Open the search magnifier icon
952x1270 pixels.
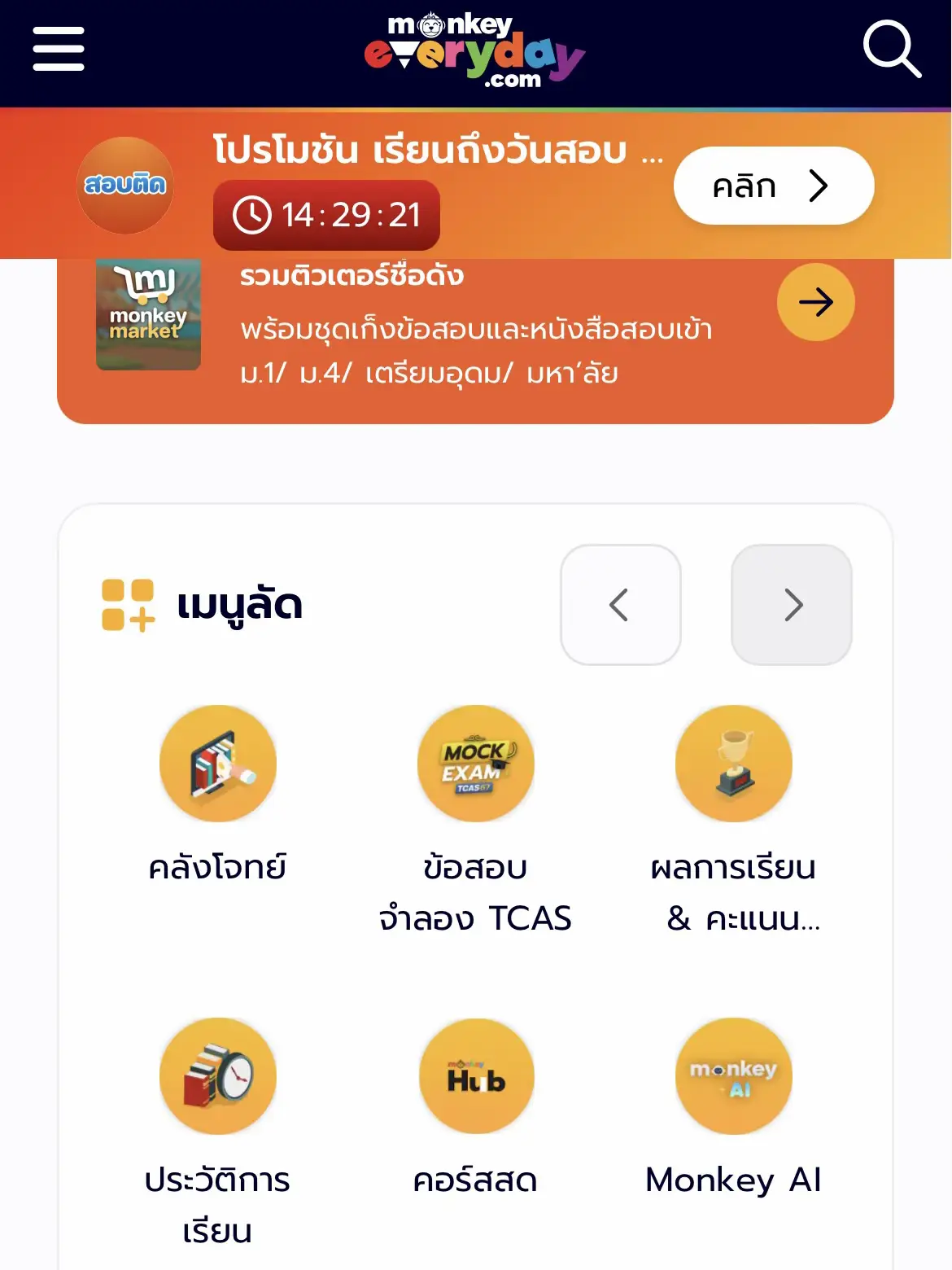coord(893,50)
